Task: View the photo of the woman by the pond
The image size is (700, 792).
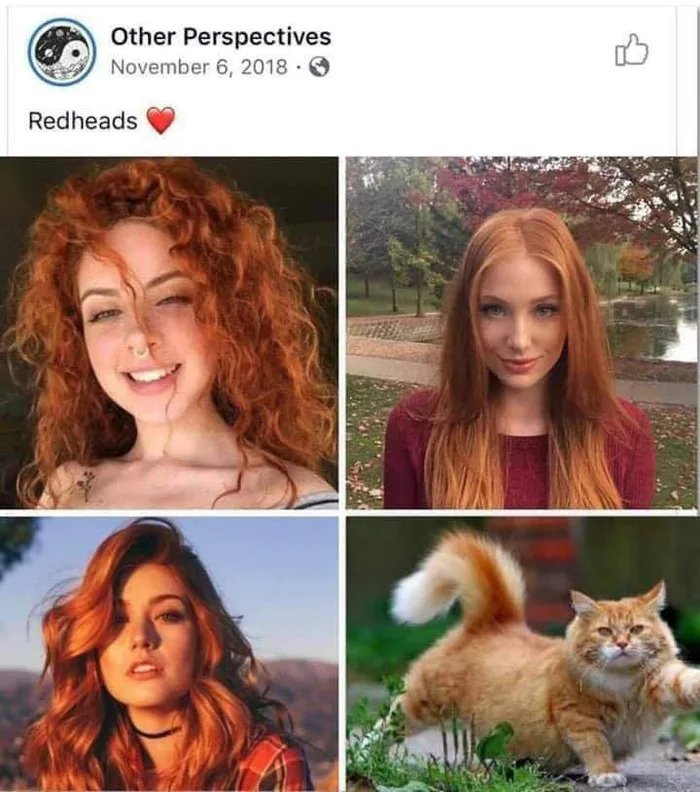Action: [x=521, y=332]
